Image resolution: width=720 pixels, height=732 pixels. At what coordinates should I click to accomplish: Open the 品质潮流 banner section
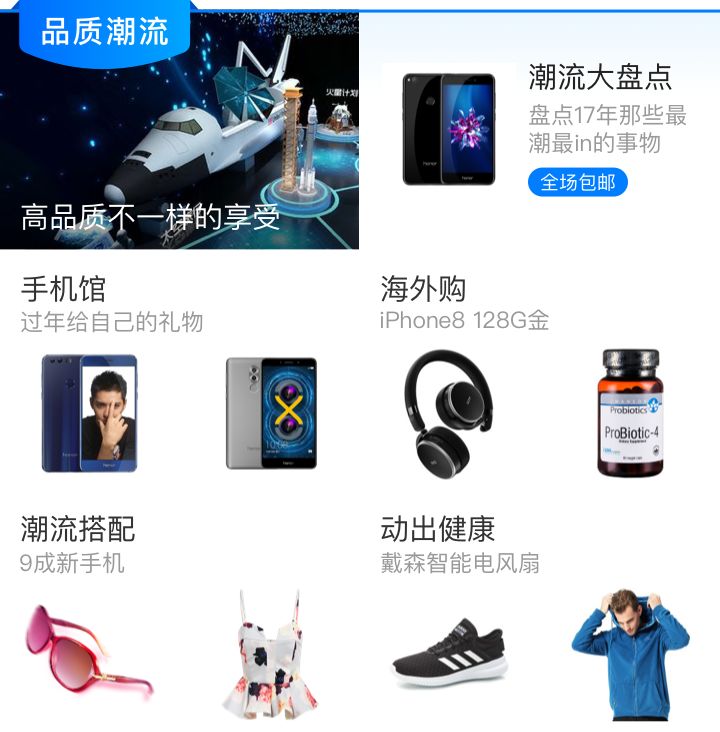[103, 31]
